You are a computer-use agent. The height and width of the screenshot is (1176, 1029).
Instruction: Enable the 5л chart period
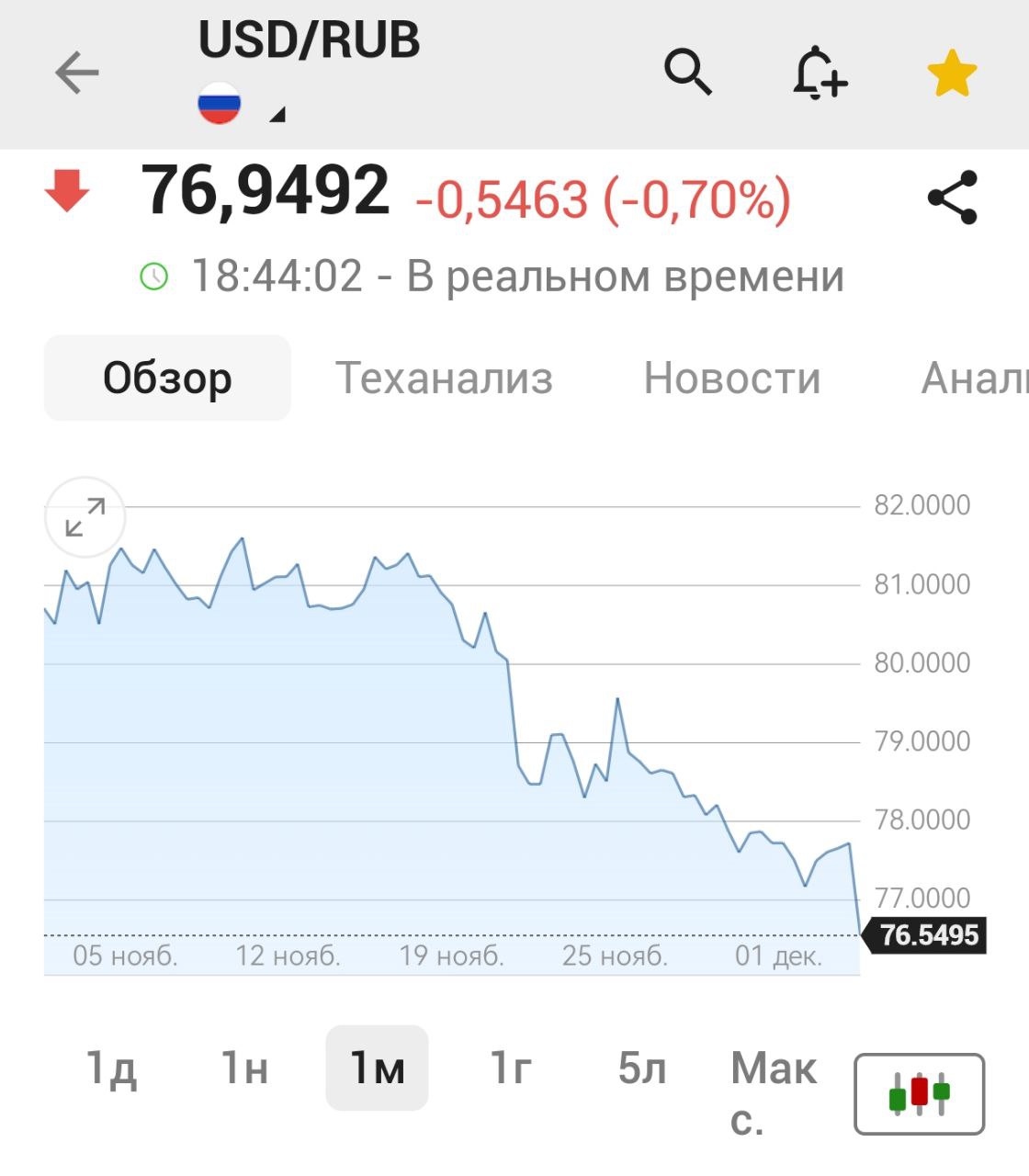point(640,1068)
